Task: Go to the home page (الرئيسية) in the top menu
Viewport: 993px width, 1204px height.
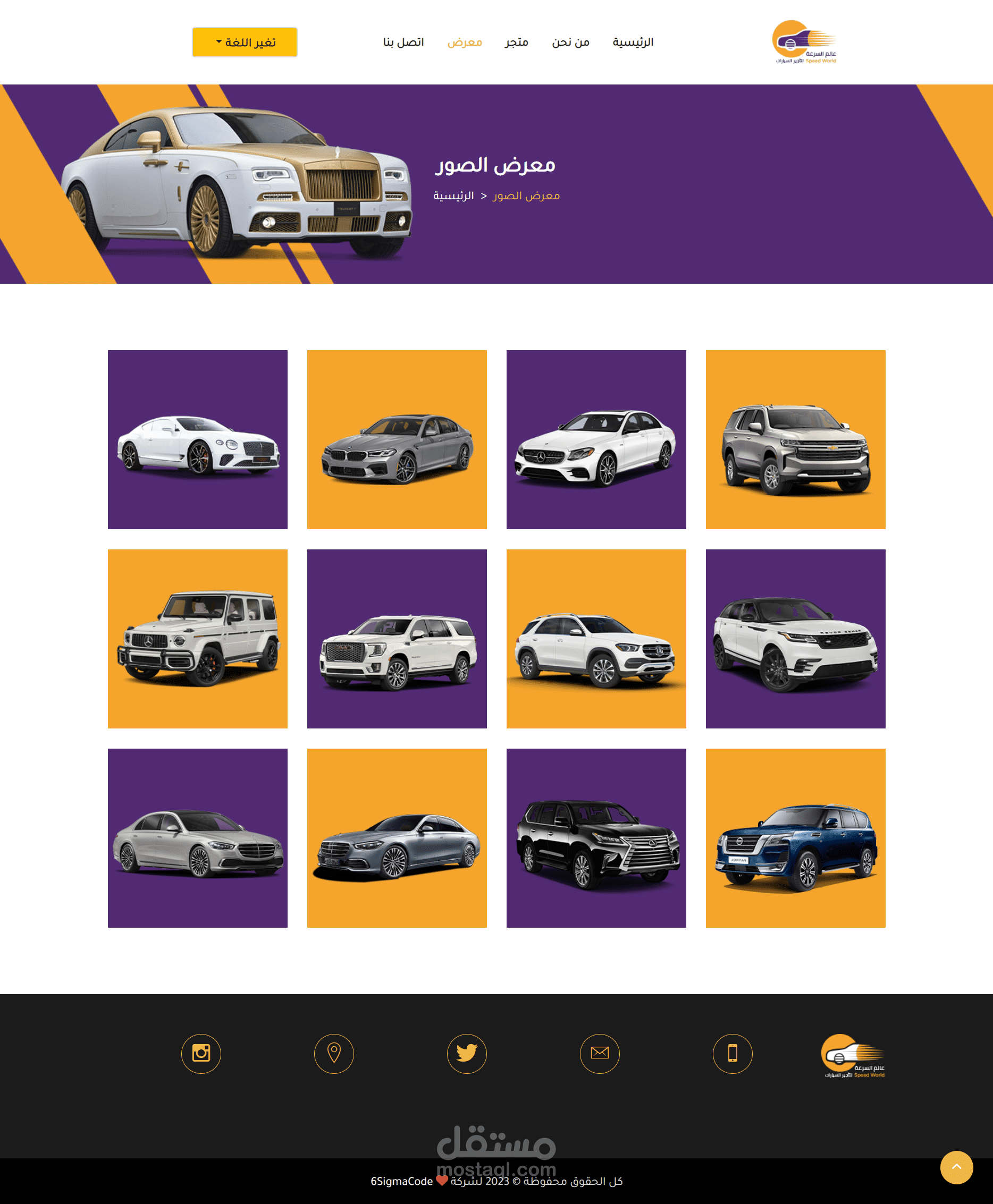Action: point(633,43)
